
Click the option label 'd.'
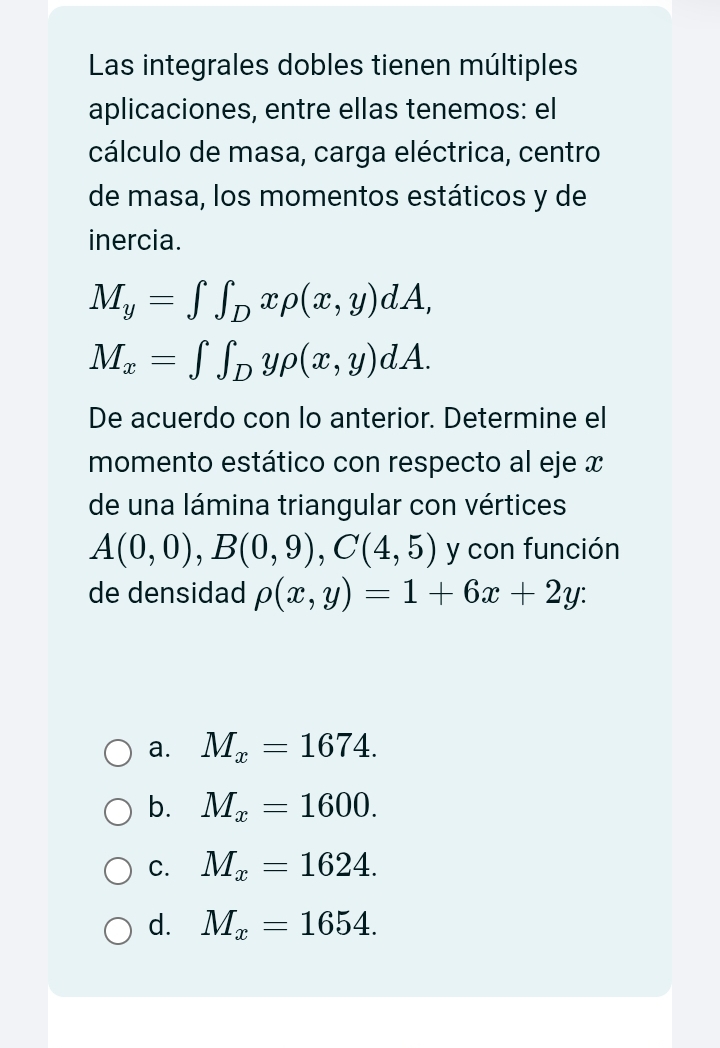(158, 926)
